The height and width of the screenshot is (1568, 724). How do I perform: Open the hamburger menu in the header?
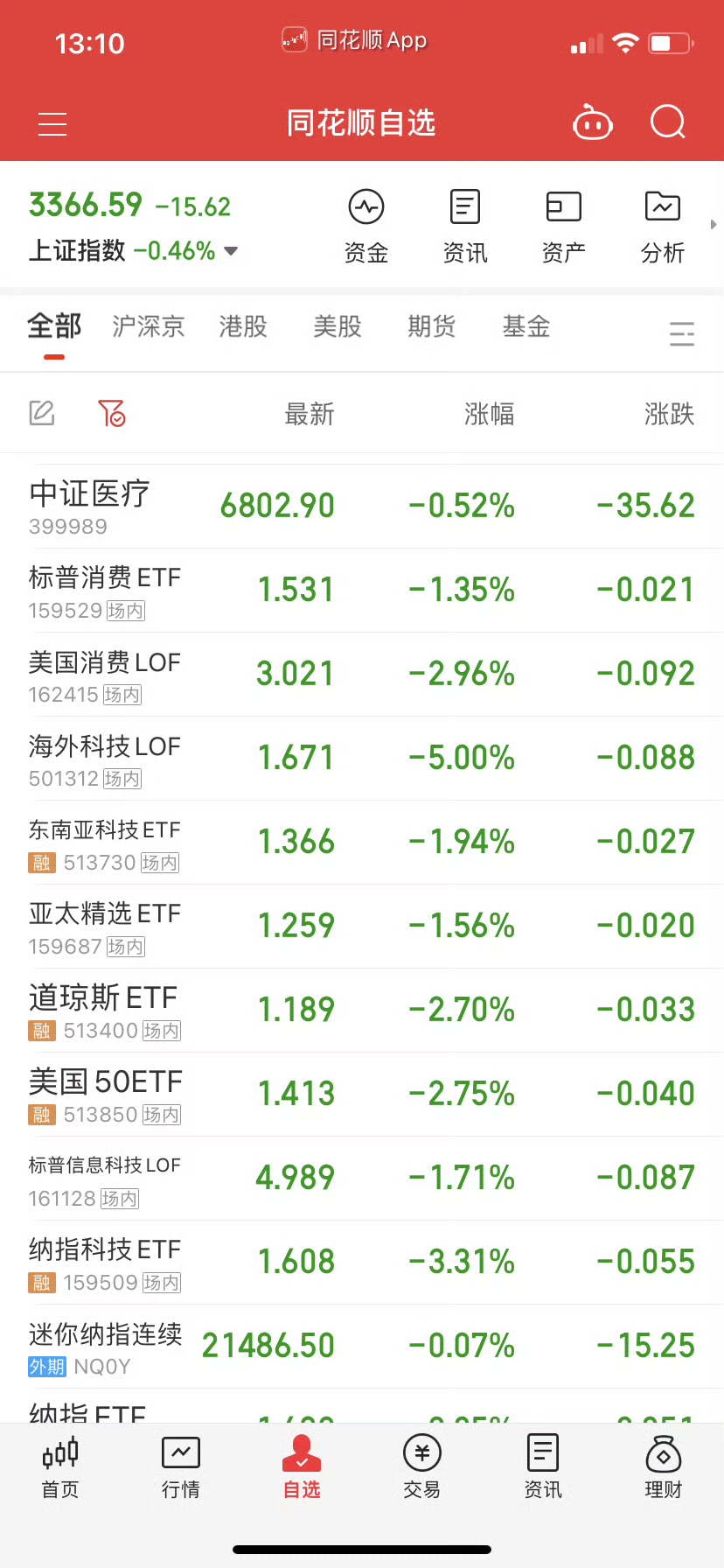[x=52, y=123]
